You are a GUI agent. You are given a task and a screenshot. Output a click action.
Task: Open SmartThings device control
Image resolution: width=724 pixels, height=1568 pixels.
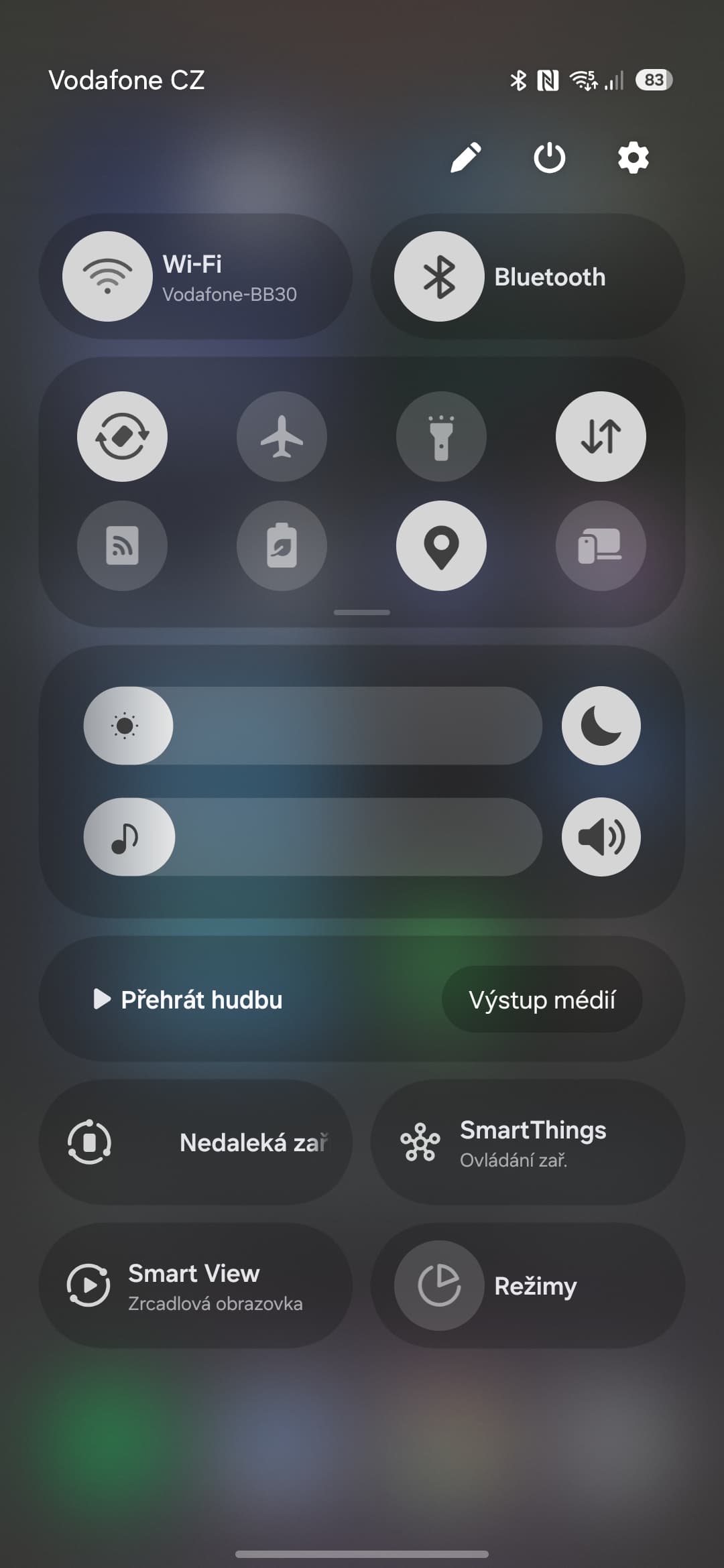(528, 1142)
